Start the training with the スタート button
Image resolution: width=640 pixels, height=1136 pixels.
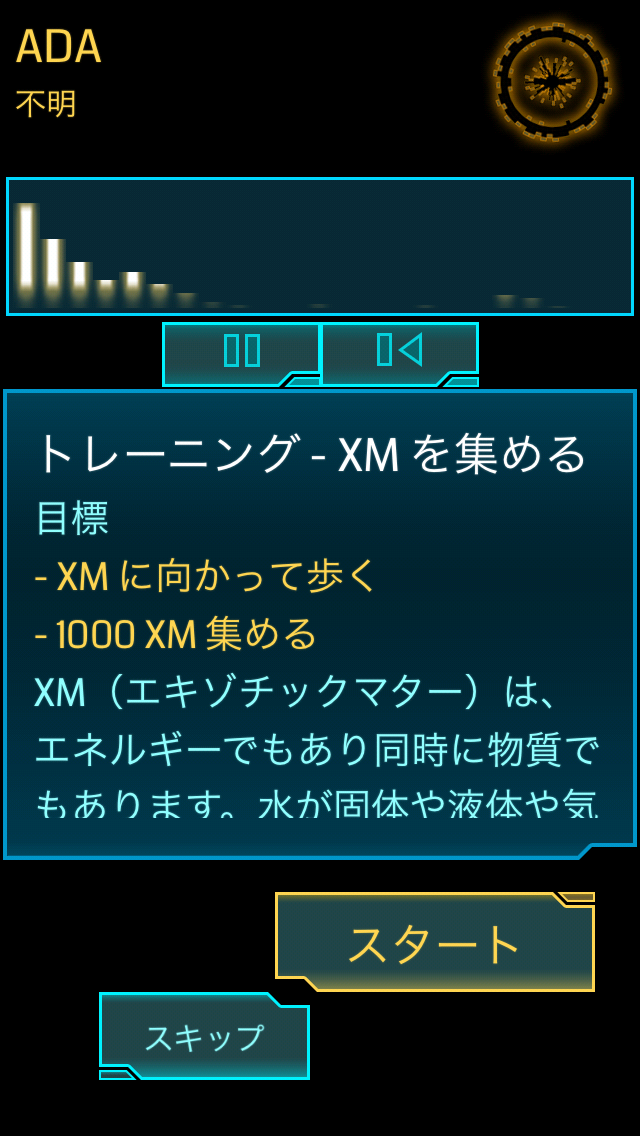coord(435,943)
